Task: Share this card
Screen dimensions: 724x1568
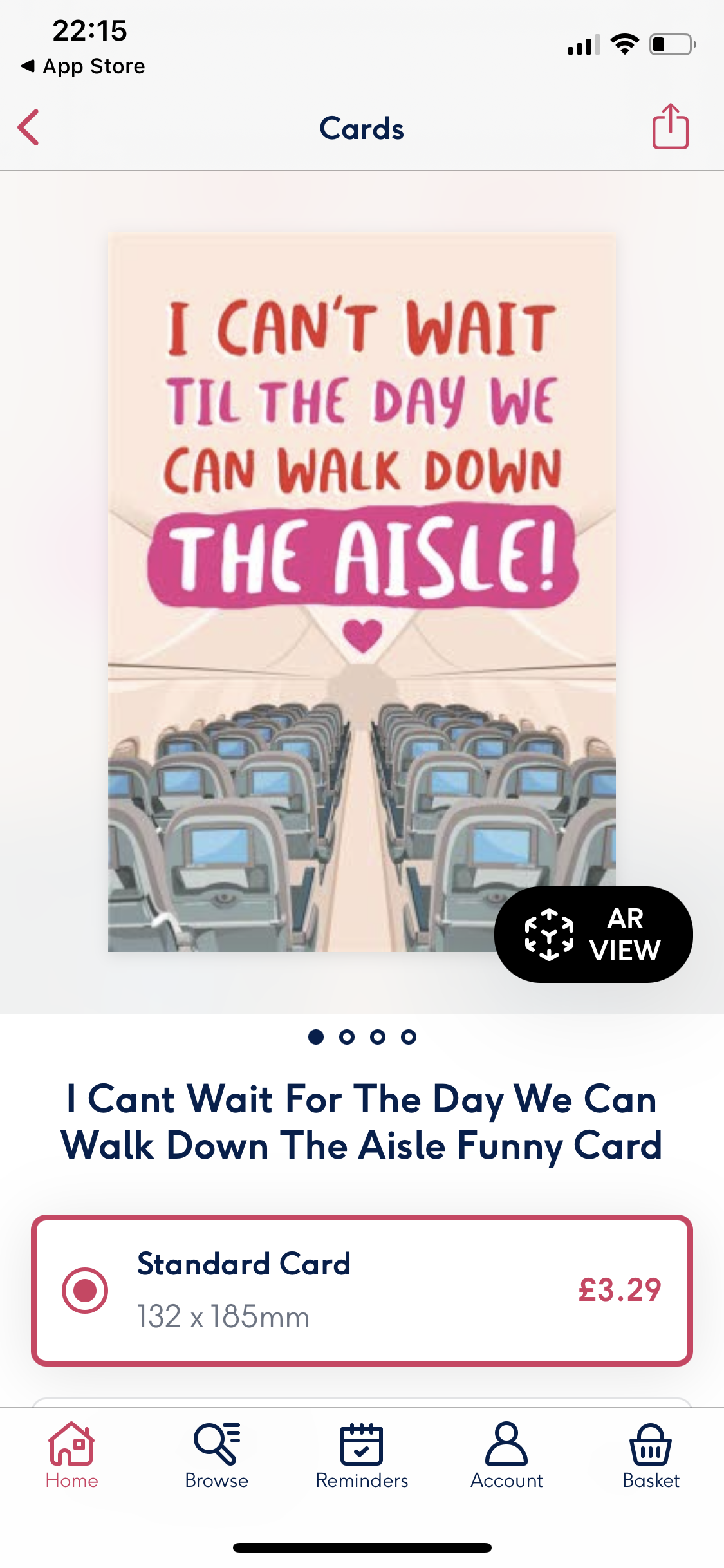Action: (x=670, y=127)
